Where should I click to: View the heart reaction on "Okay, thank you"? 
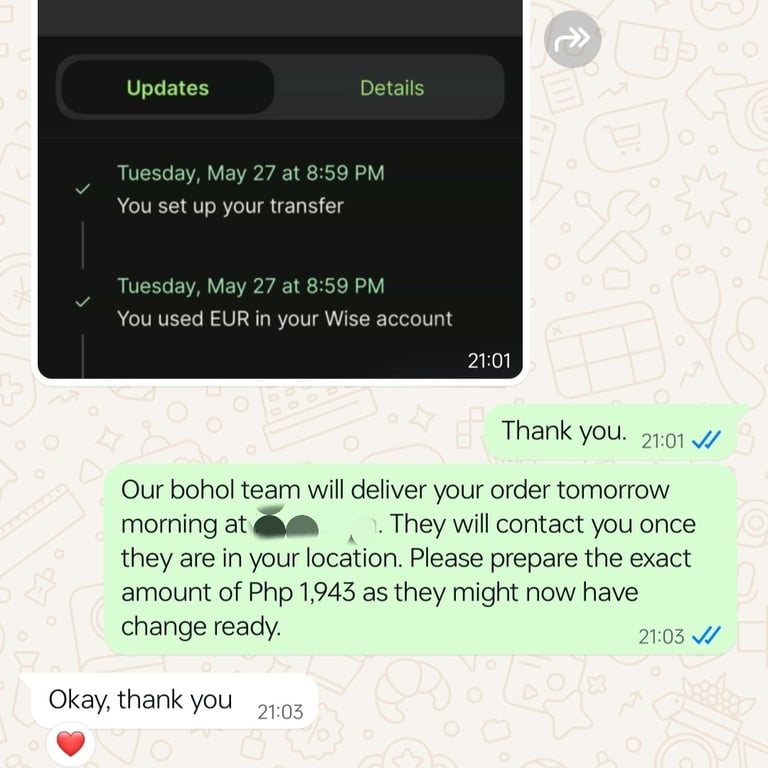pyautogui.click(x=71, y=743)
